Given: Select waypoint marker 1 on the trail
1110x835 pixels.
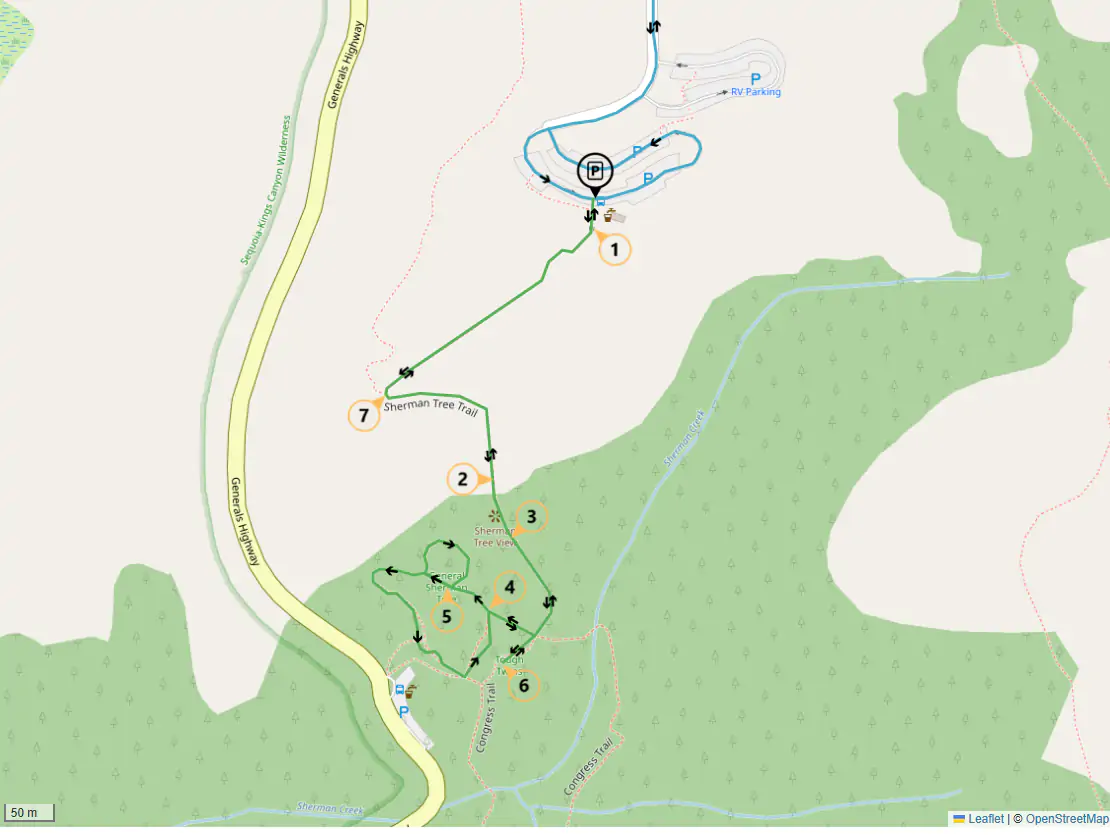Looking at the screenshot, I should (615, 249).
